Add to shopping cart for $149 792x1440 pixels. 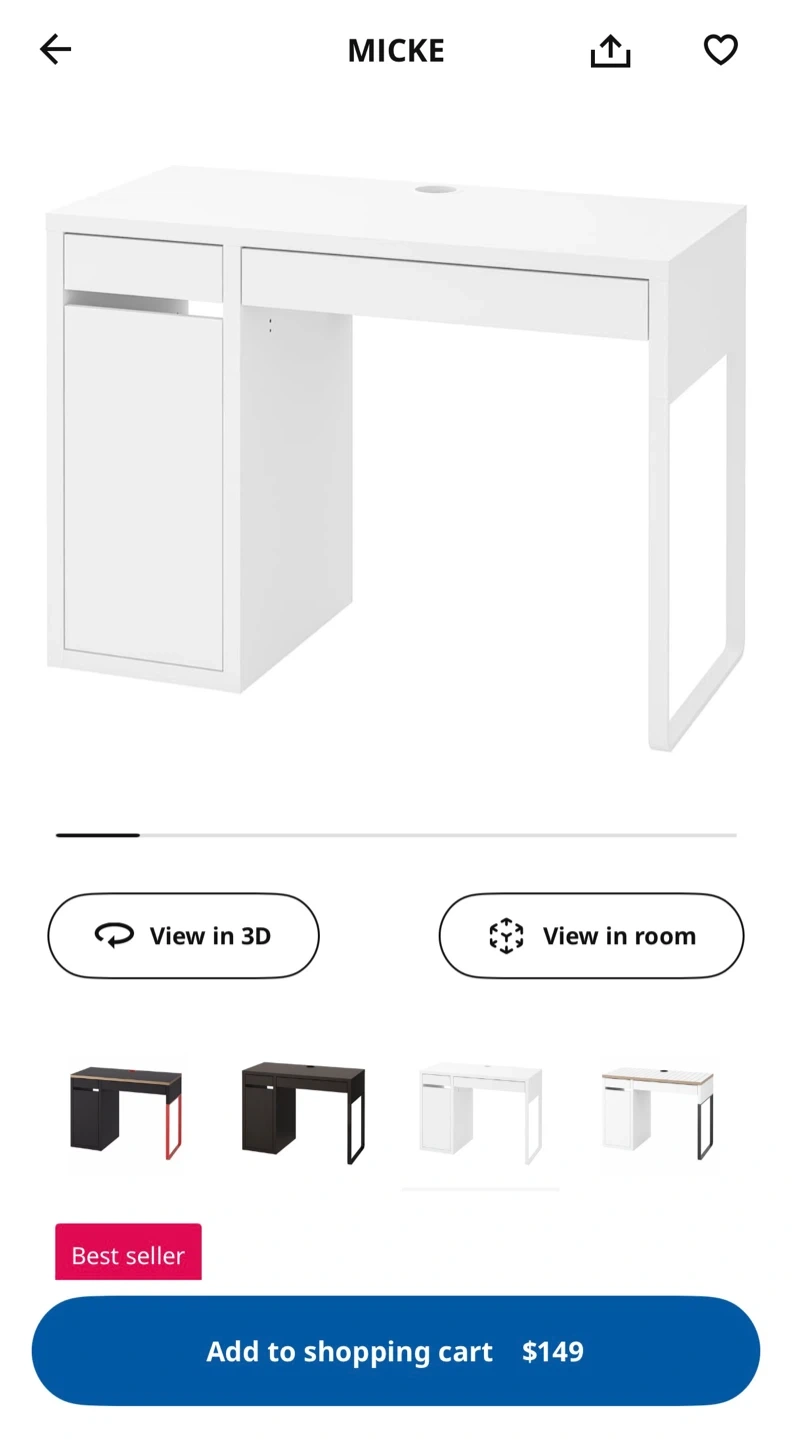[x=396, y=1351]
